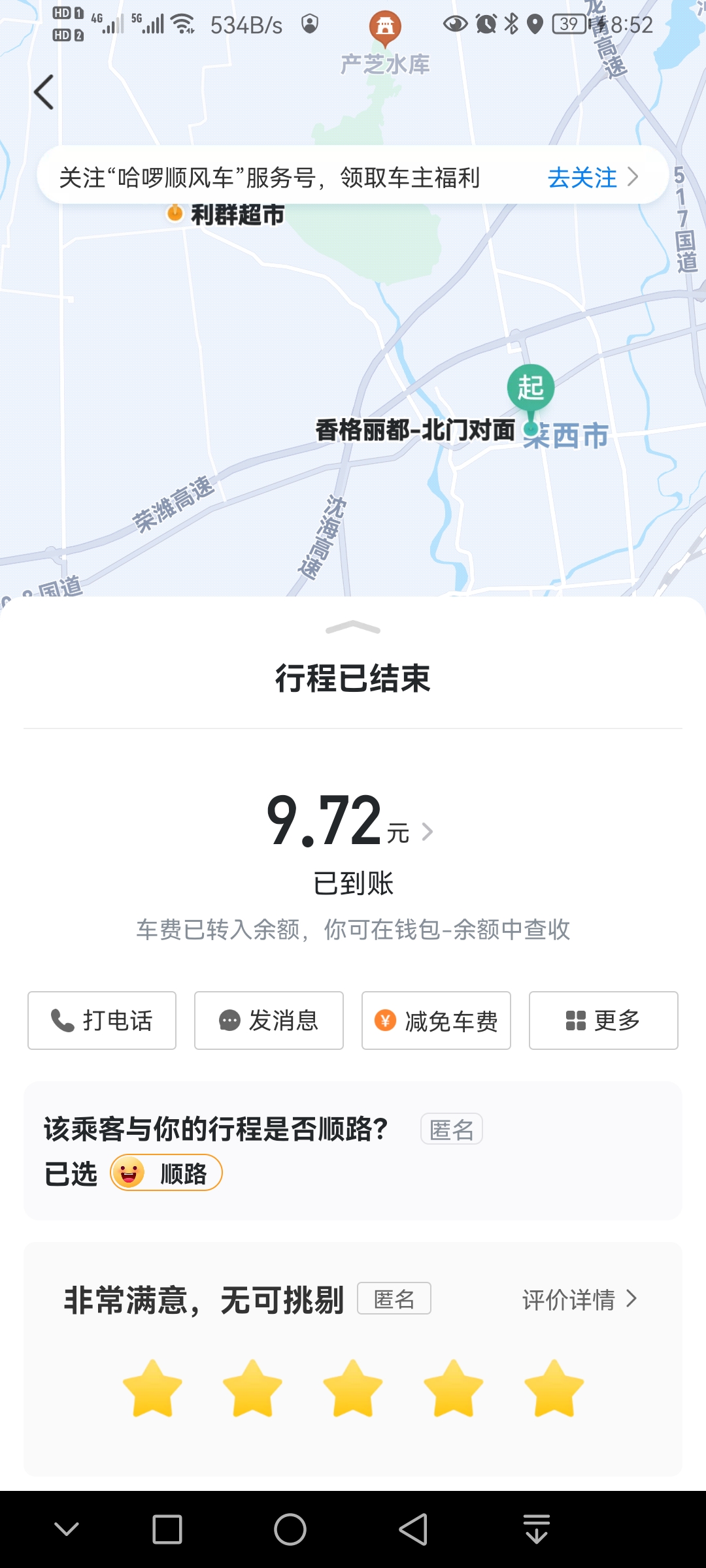Expand the trip panel with the up handle
706x1568 pixels.
tap(352, 628)
